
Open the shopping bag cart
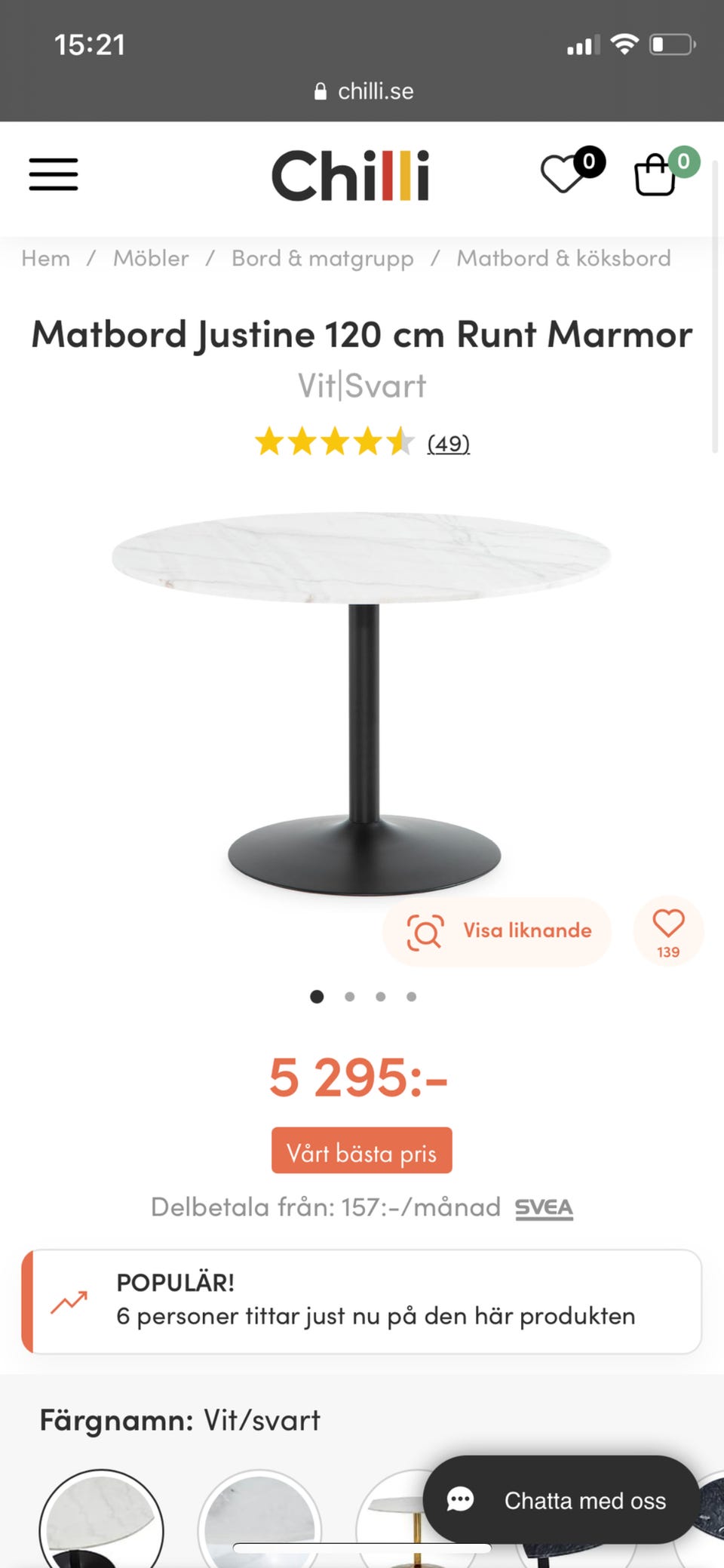(x=655, y=174)
